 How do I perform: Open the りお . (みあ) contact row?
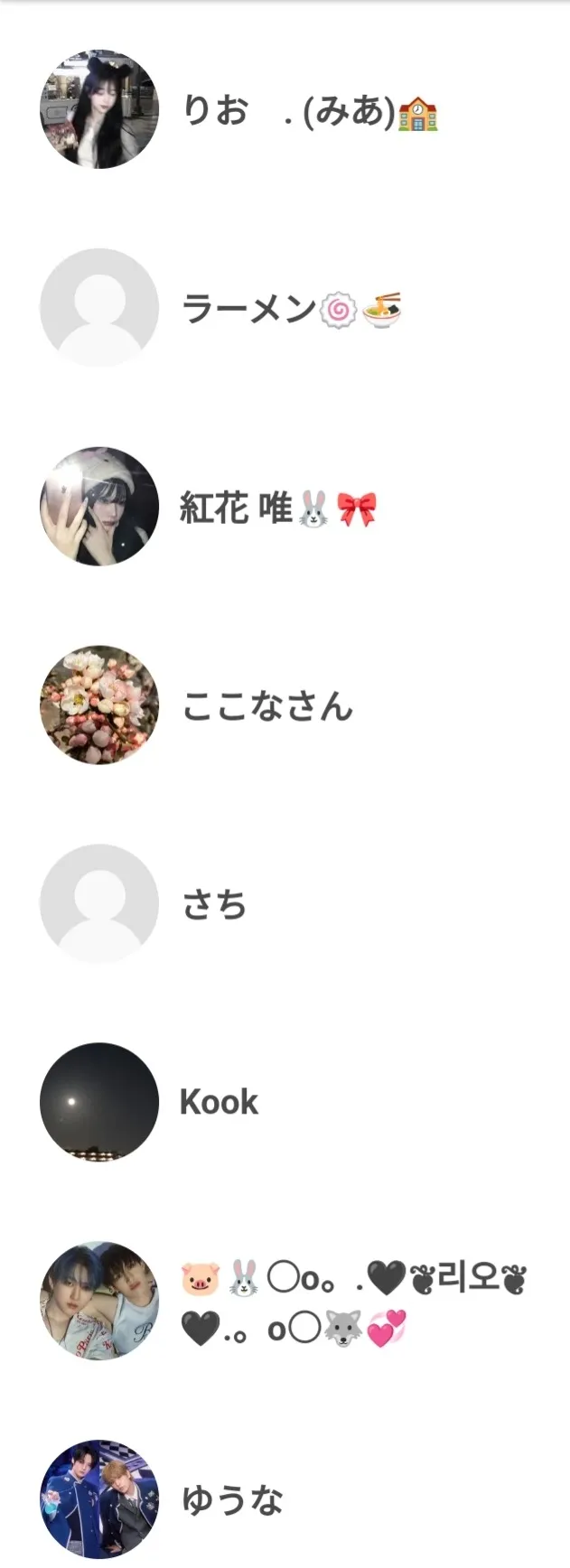pyautogui.click(x=285, y=110)
